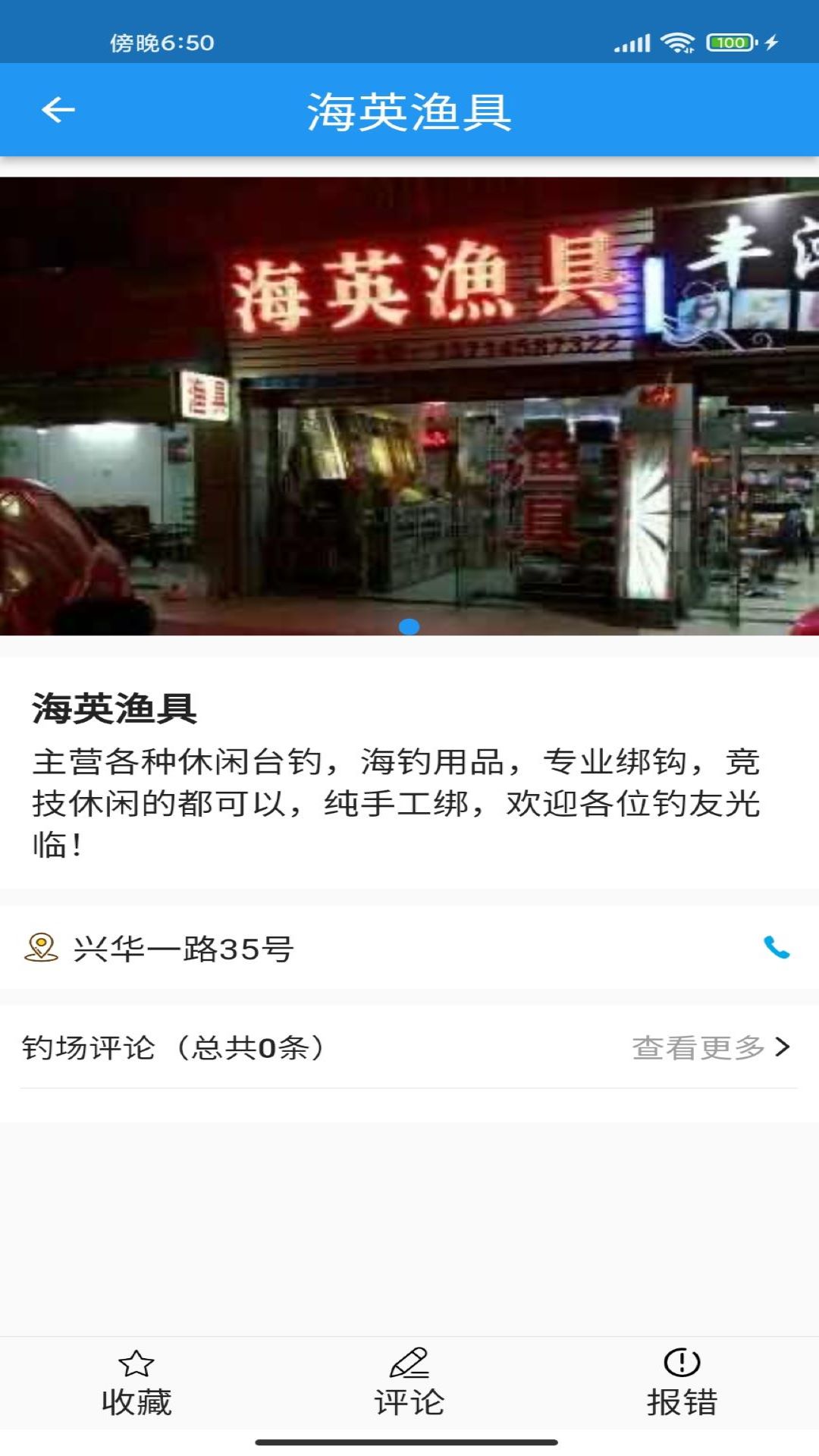Open the 海英渔具 storefront photo
The image size is (819, 1456).
[409, 406]
